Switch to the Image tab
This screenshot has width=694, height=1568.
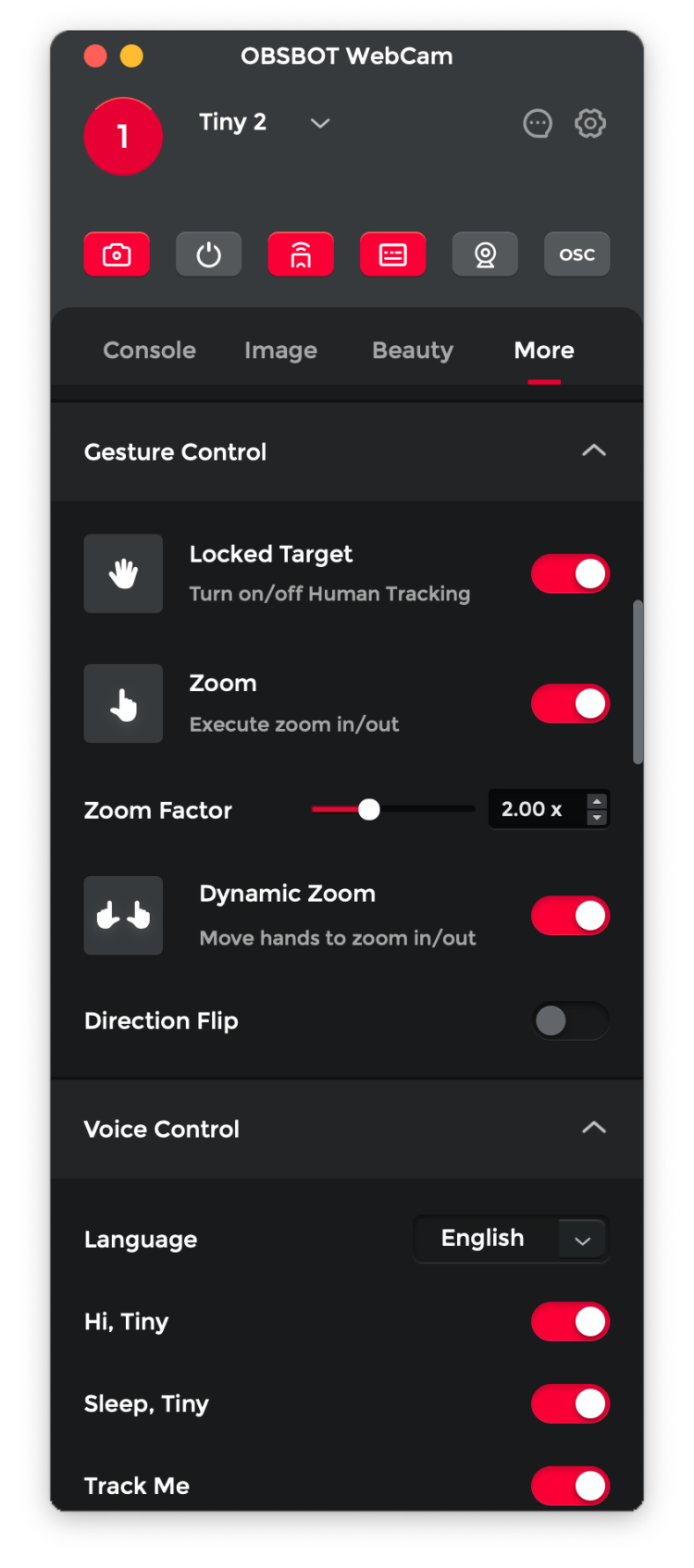coord(280,351)
